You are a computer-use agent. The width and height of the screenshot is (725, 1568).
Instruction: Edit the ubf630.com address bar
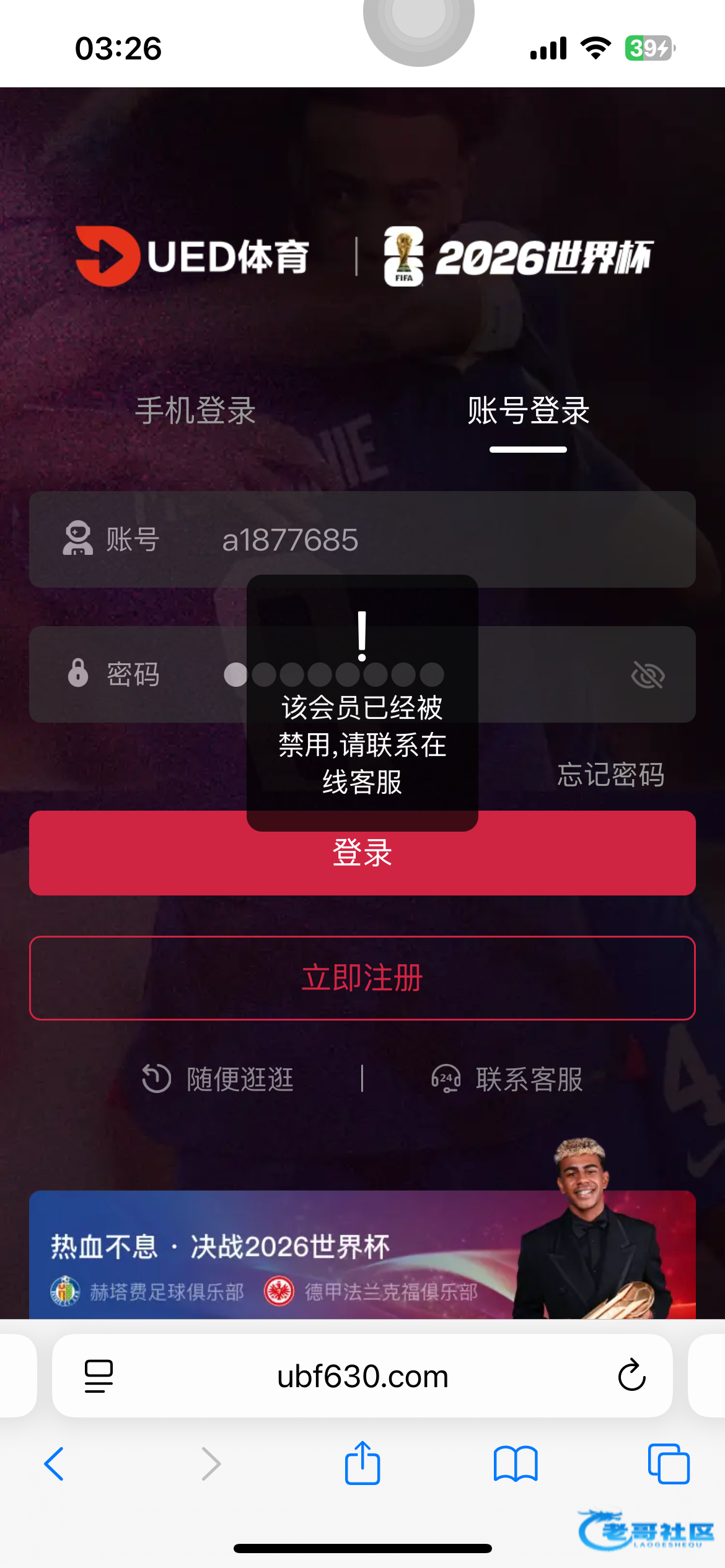click(x=362, y=1377)
